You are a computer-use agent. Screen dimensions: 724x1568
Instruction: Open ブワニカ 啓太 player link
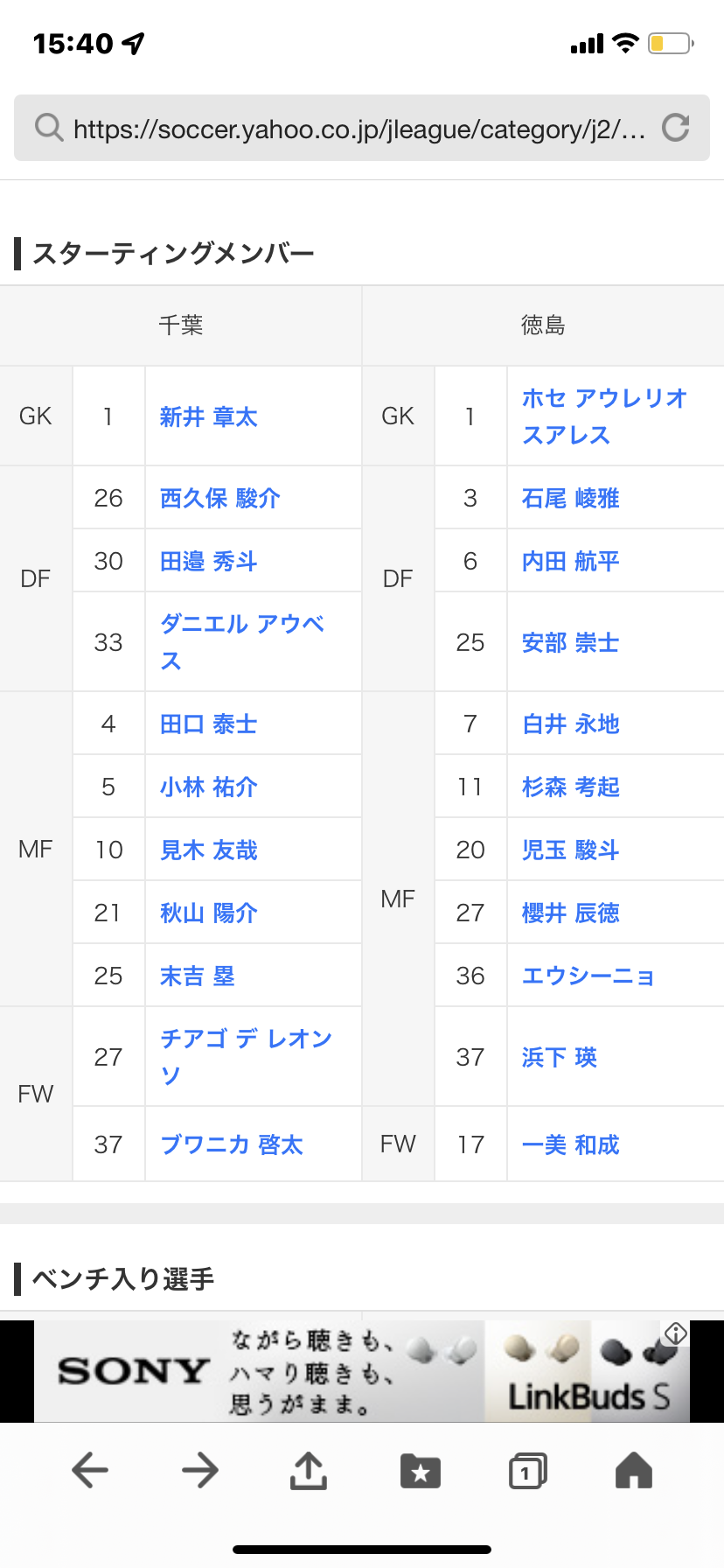click(232, 1144)
